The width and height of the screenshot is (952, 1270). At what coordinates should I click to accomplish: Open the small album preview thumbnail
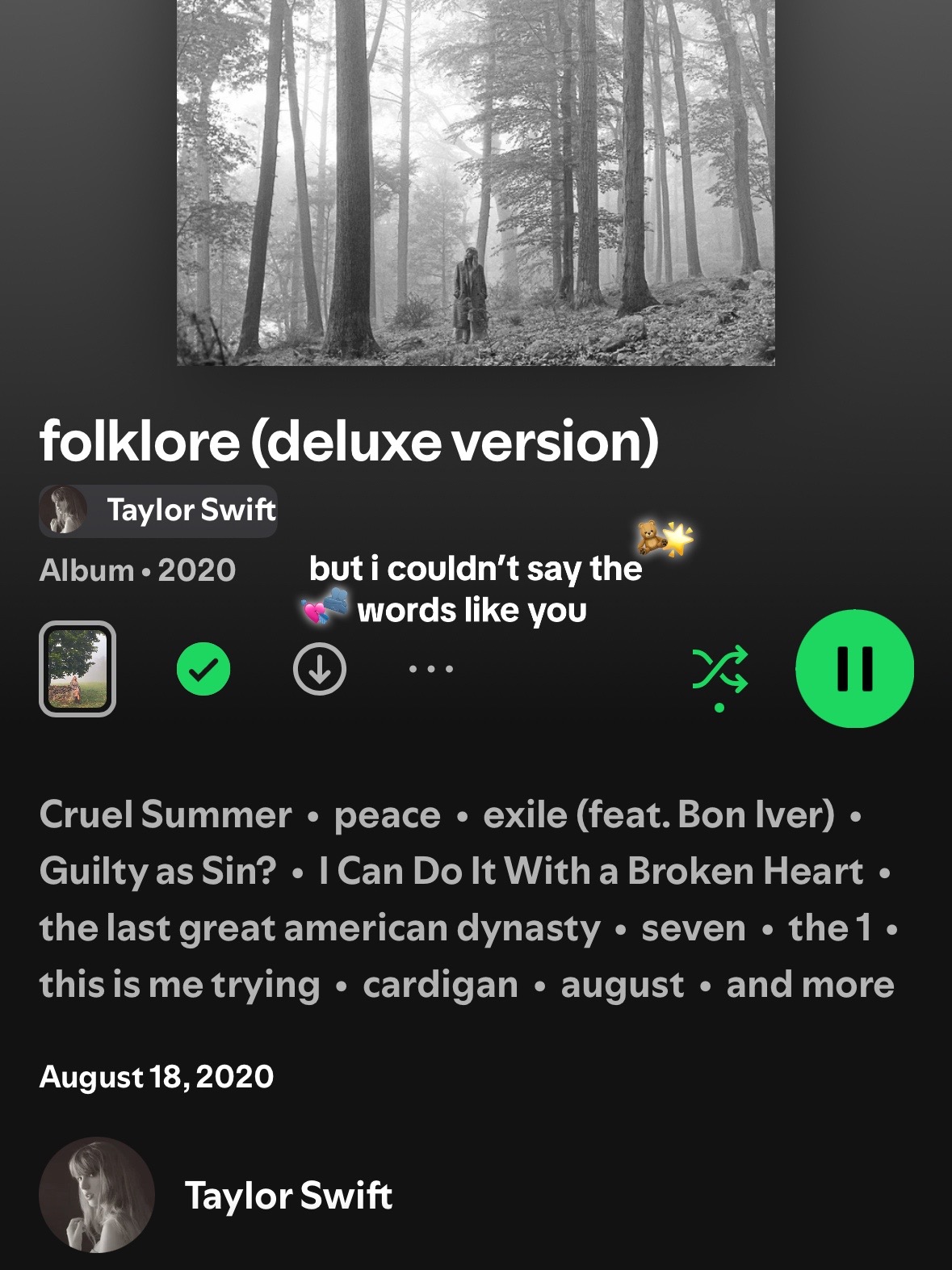coord(78,669)
